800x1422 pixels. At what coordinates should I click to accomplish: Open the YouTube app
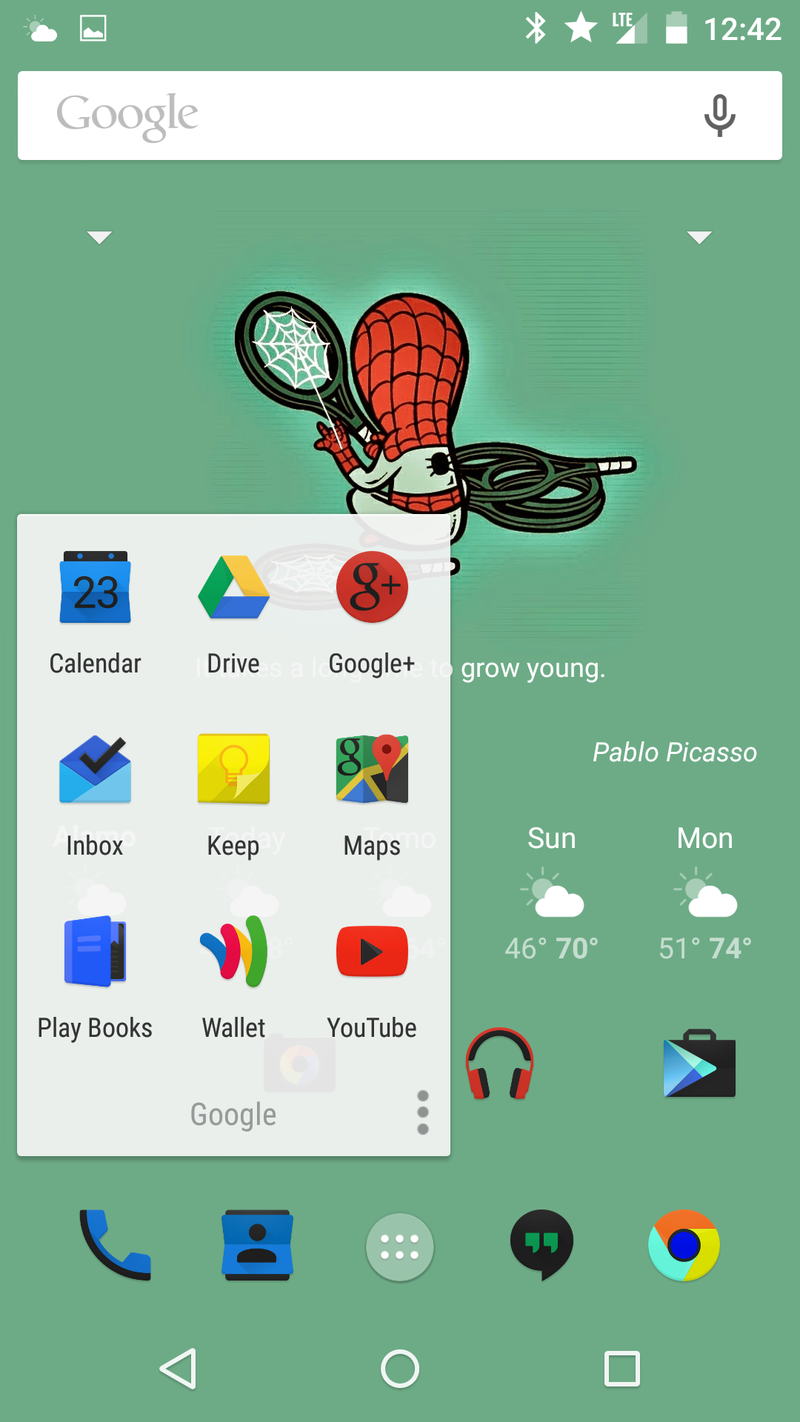tap(371, 953)
